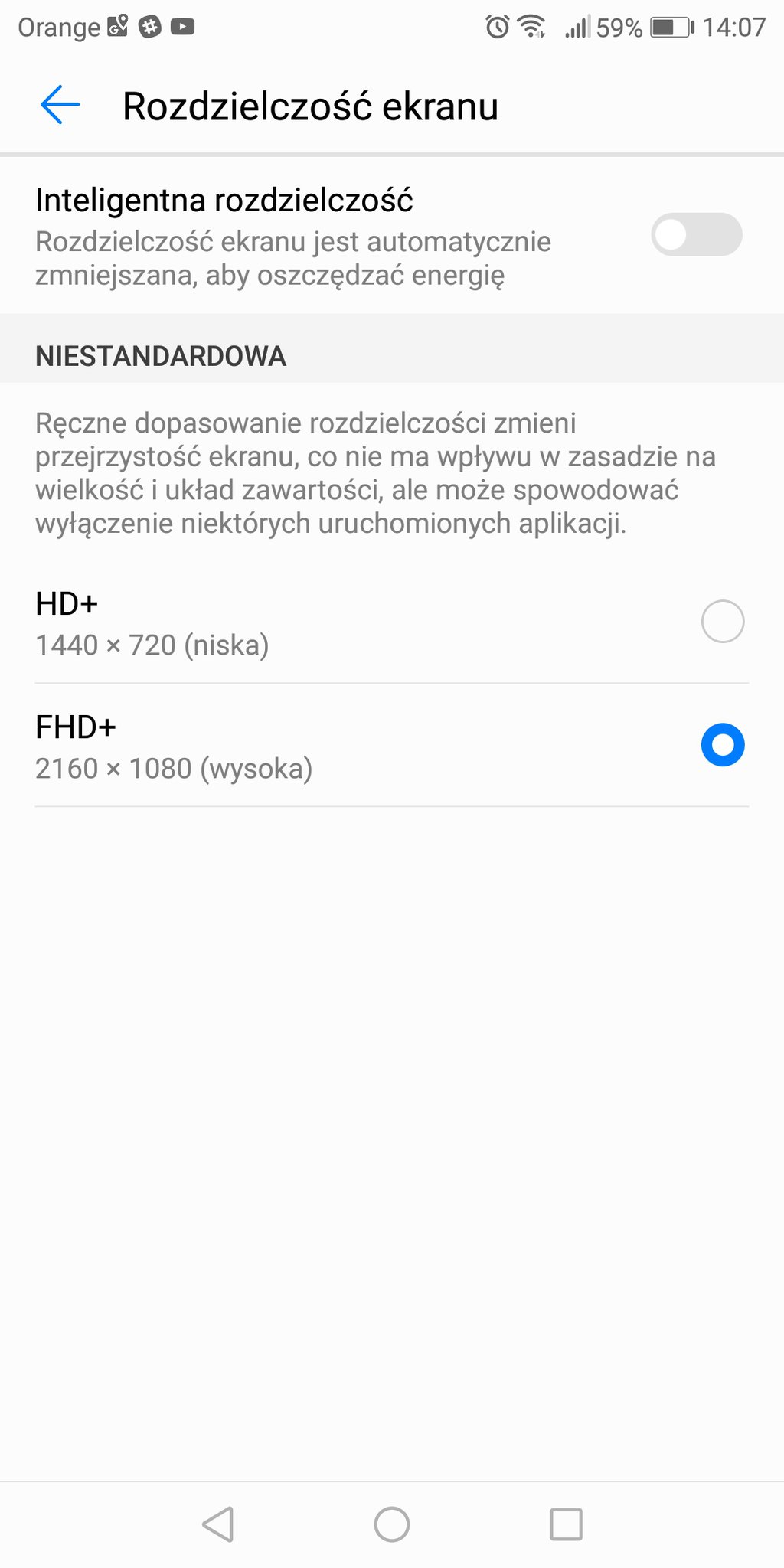Tap the system back navigation button
The width and height of the screenshot is (784, 1568).
pos(218,1524)
